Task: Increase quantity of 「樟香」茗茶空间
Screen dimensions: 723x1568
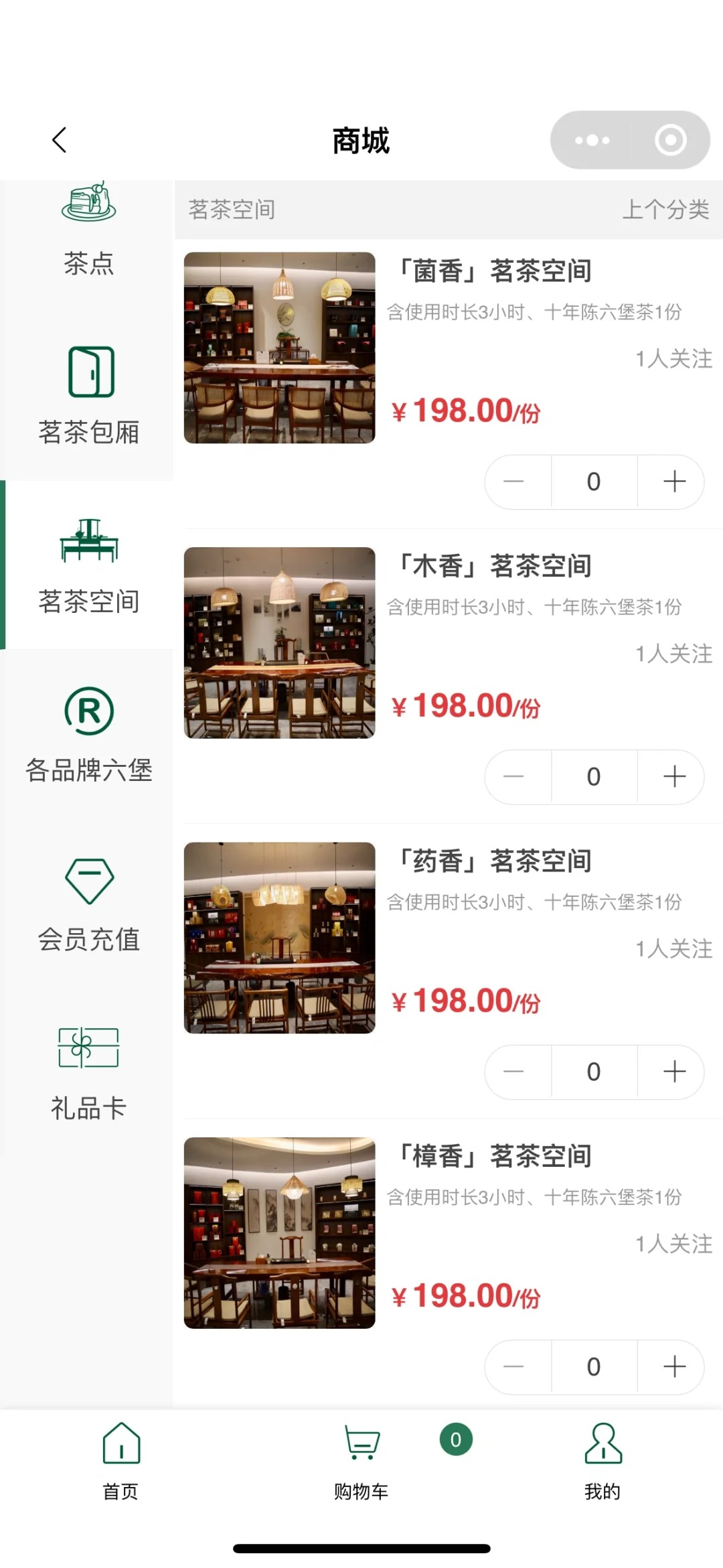Action: coord(673,1367)
